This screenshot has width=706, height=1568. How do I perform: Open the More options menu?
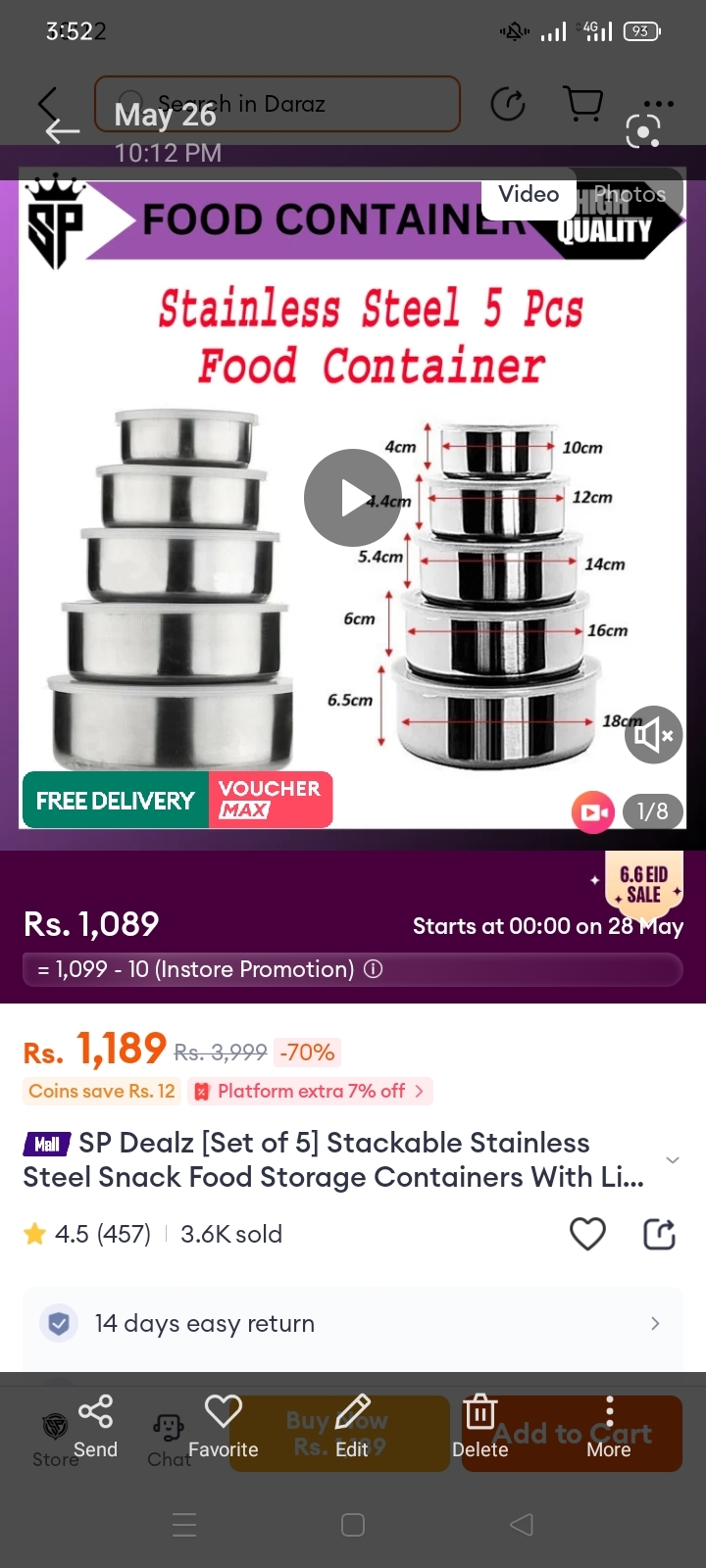[x=609, y=1427]
